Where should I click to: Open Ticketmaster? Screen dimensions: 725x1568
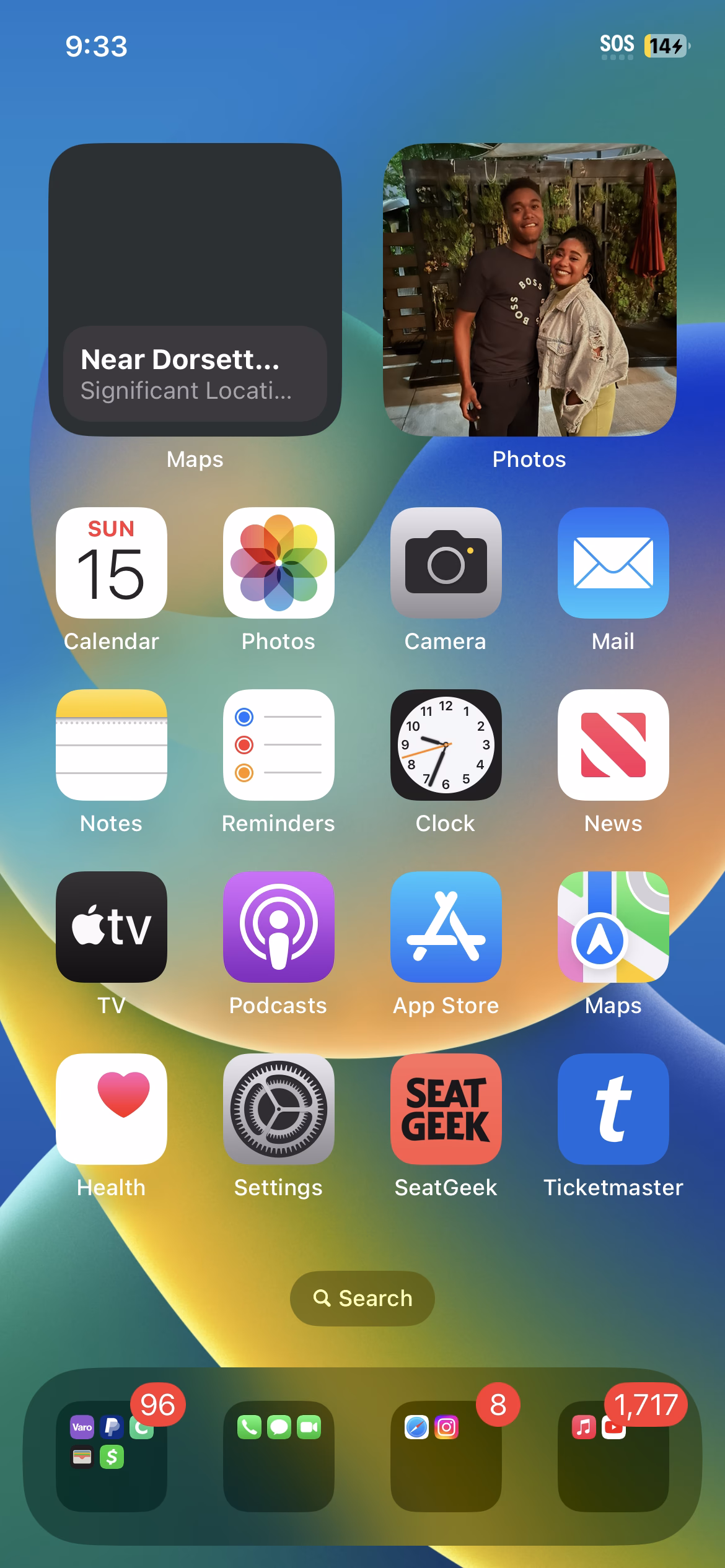tap(613, 1109)
